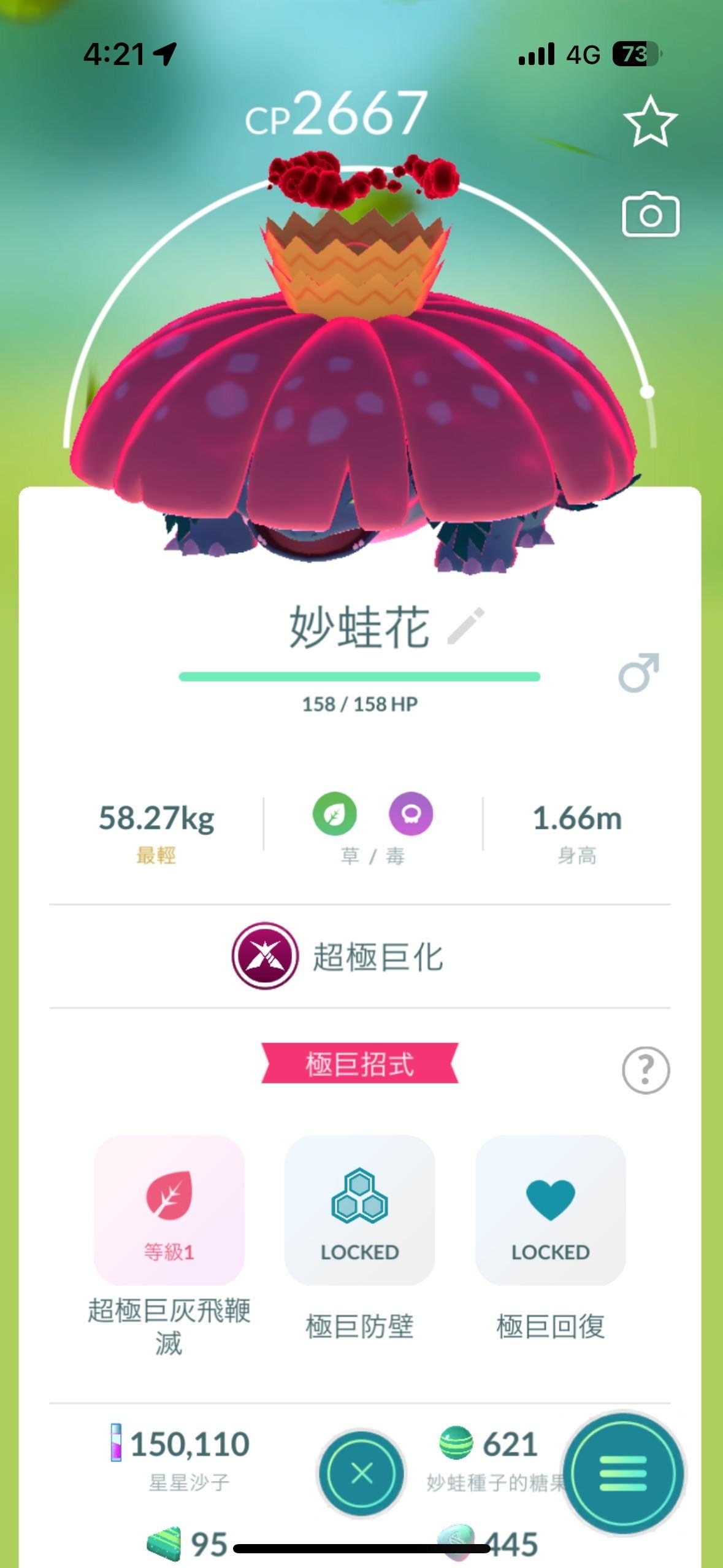Edit the nickname 妙蛙花 with the pencil
This screenshot has width=723, height=1568.
click(x=466, y=626)
